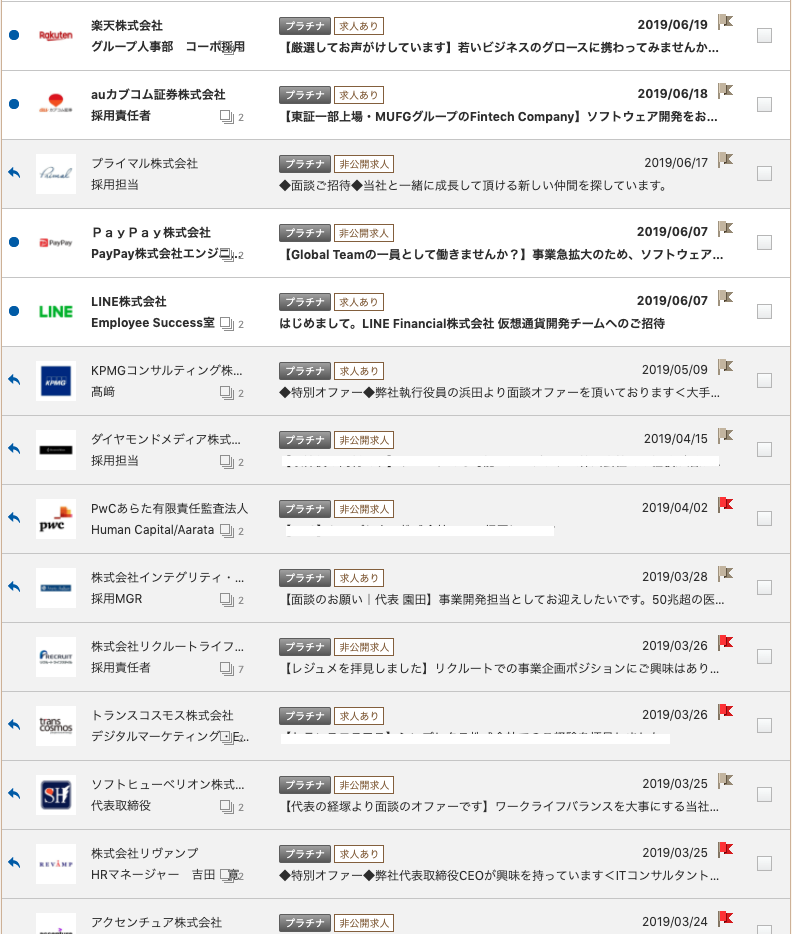The width and height of the screenshot is (792, 934).
Task: Tick the checkbox for LINE株式会社
Action: tap(764, 311)
